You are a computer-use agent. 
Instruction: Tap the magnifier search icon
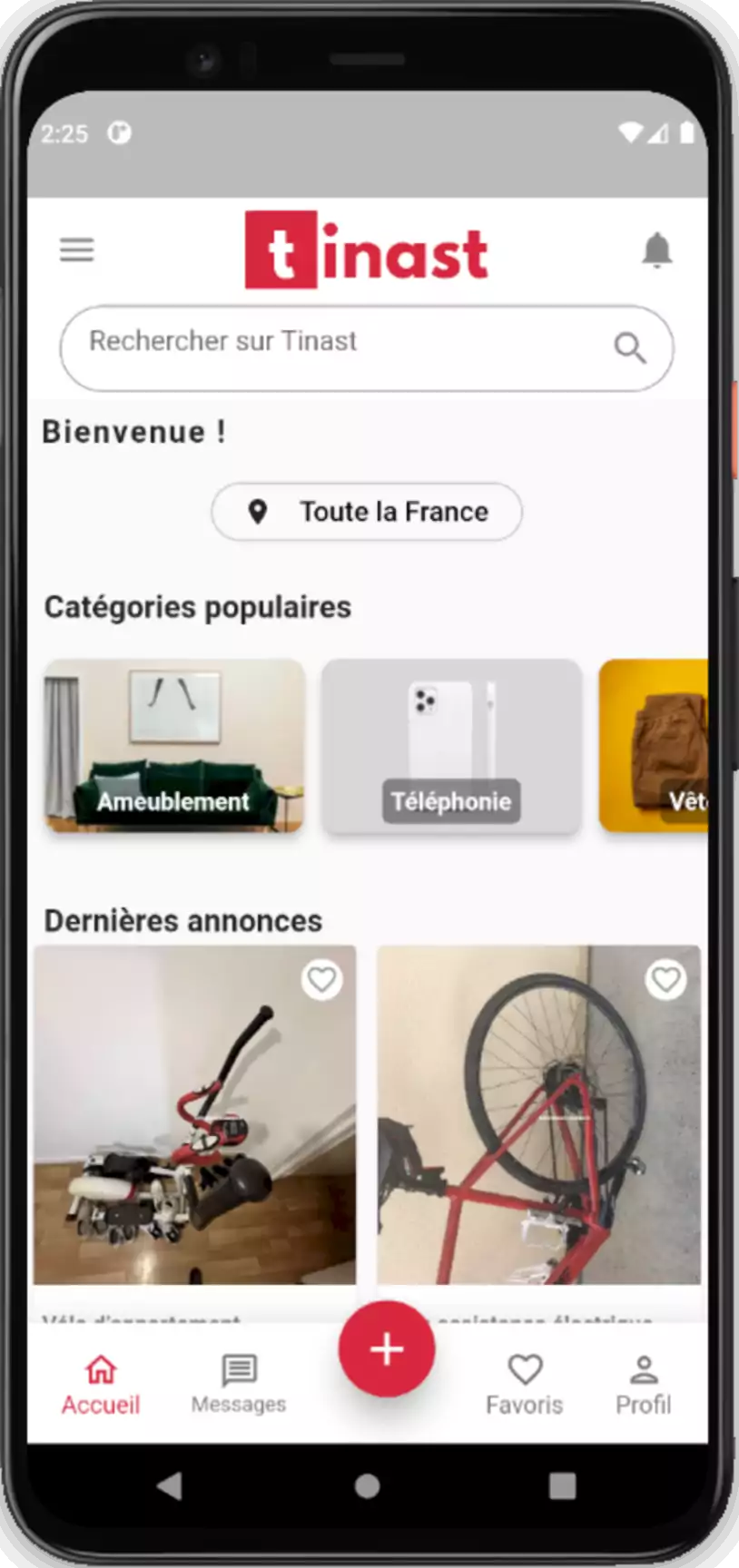[x=629, y=348]
